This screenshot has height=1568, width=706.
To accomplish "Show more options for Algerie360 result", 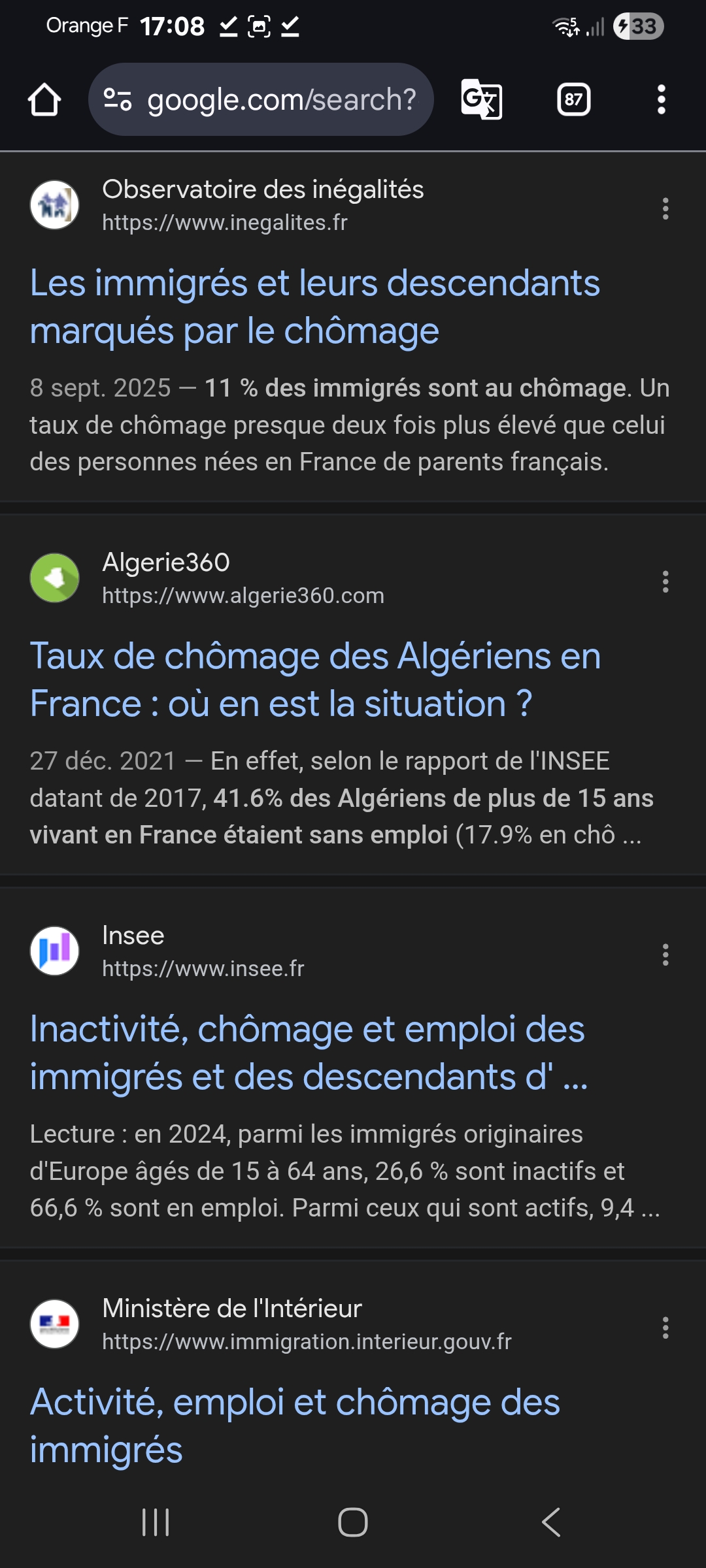I will [665, 581].
